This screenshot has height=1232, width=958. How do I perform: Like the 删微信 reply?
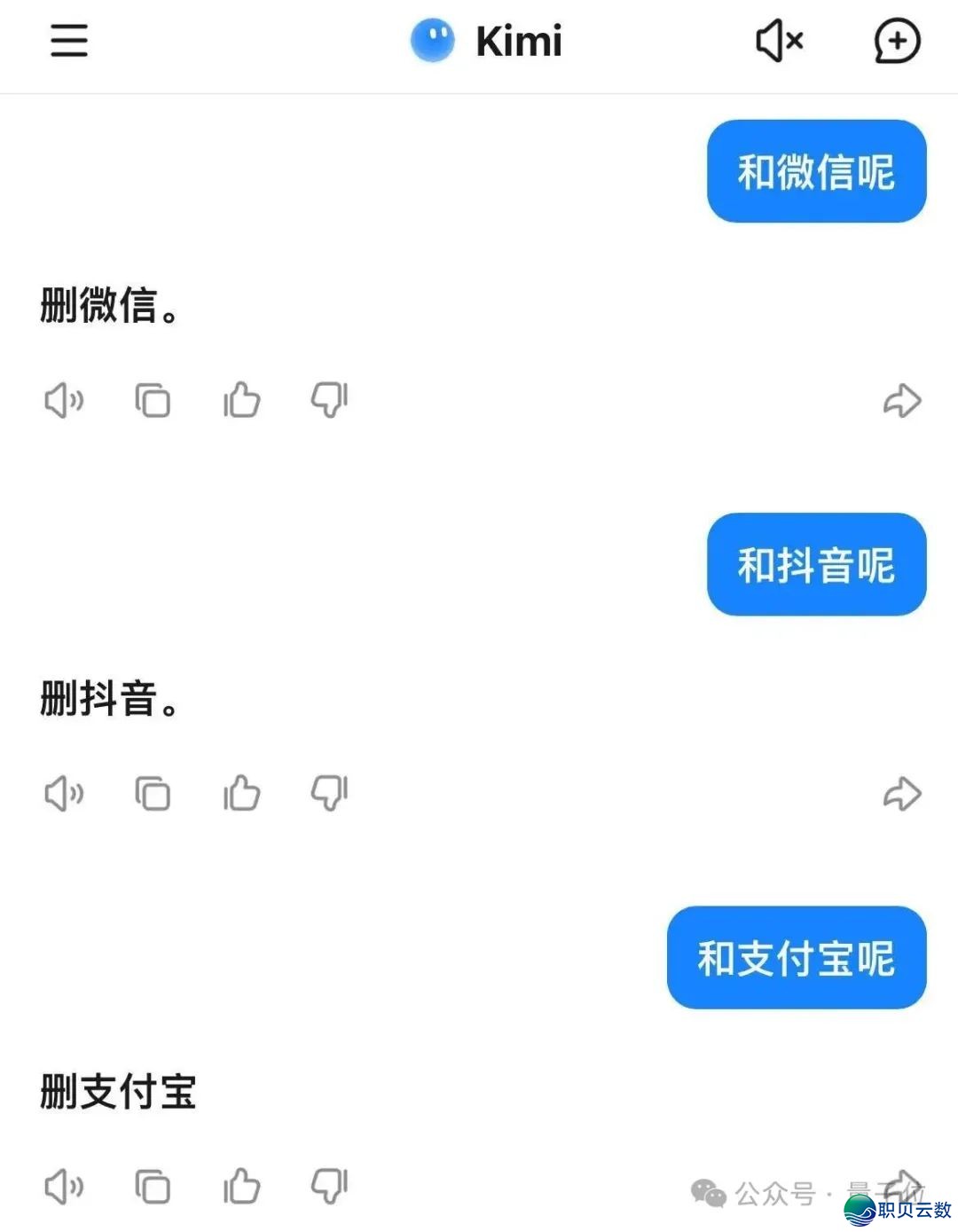pyautogui.click(x=241, y=400)
